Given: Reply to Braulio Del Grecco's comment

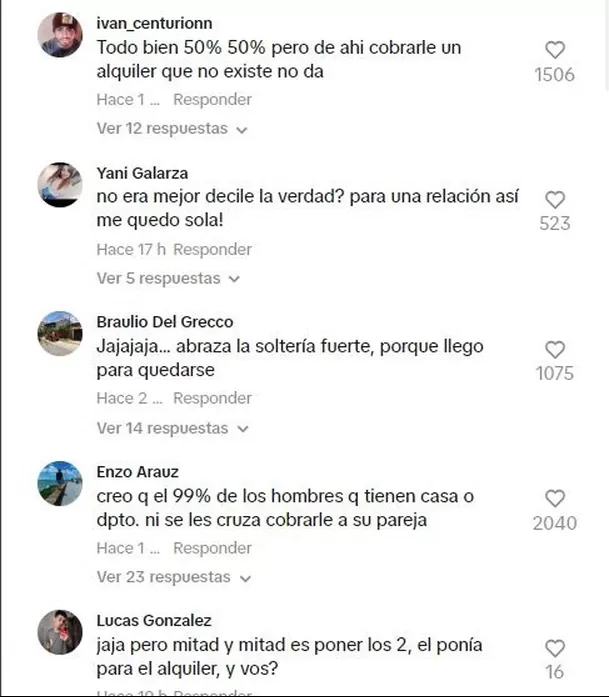Looking at the screenshot, I should coord(212,398).
